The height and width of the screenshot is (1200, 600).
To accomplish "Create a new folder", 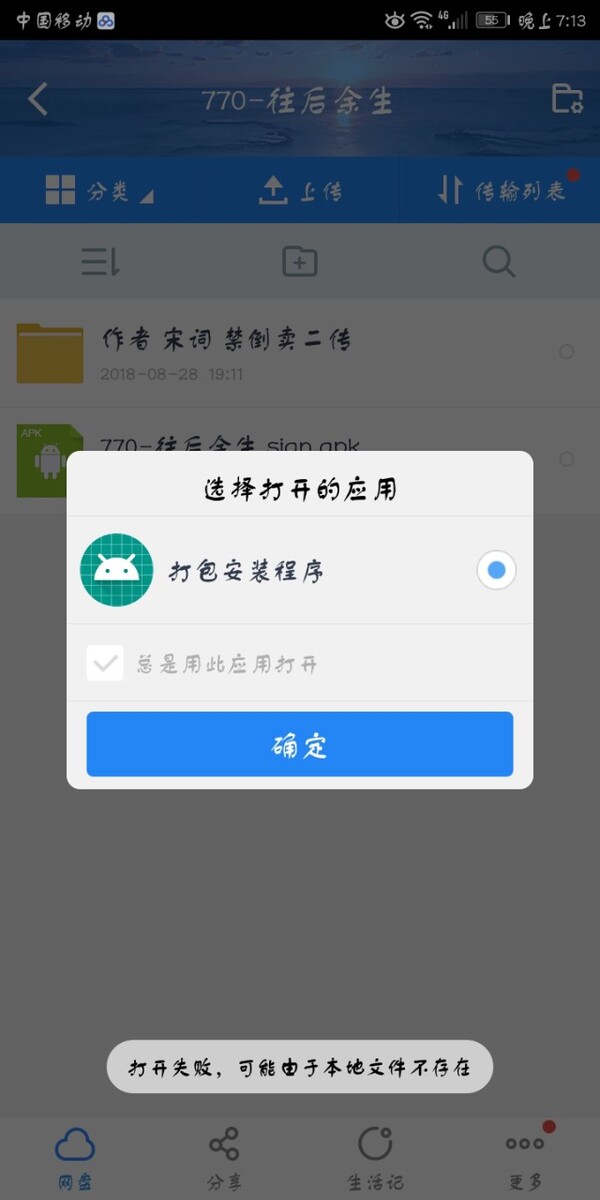I will 300,262.
